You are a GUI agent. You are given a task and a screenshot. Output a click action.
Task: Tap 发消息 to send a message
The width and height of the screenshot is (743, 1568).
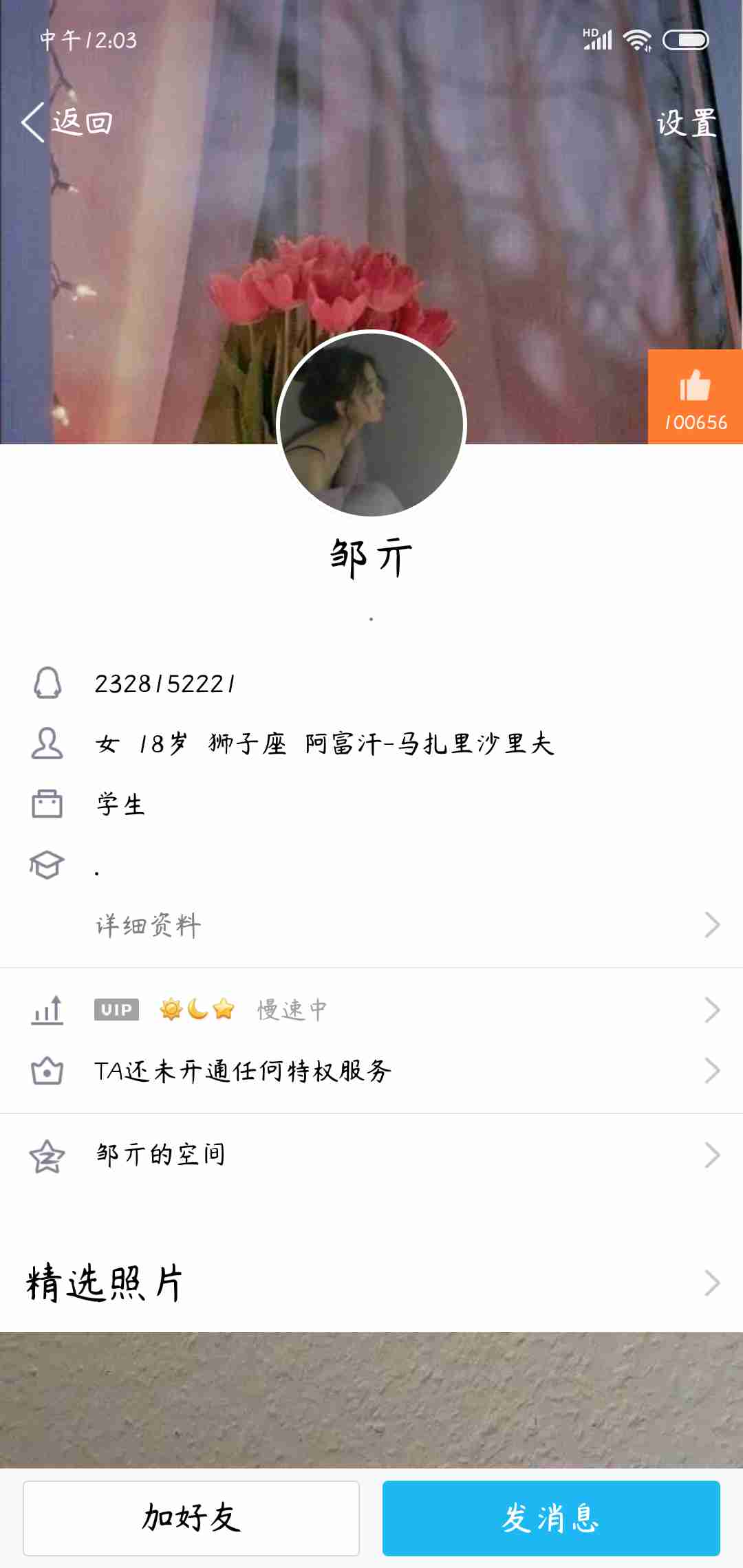click(551, 1518)
